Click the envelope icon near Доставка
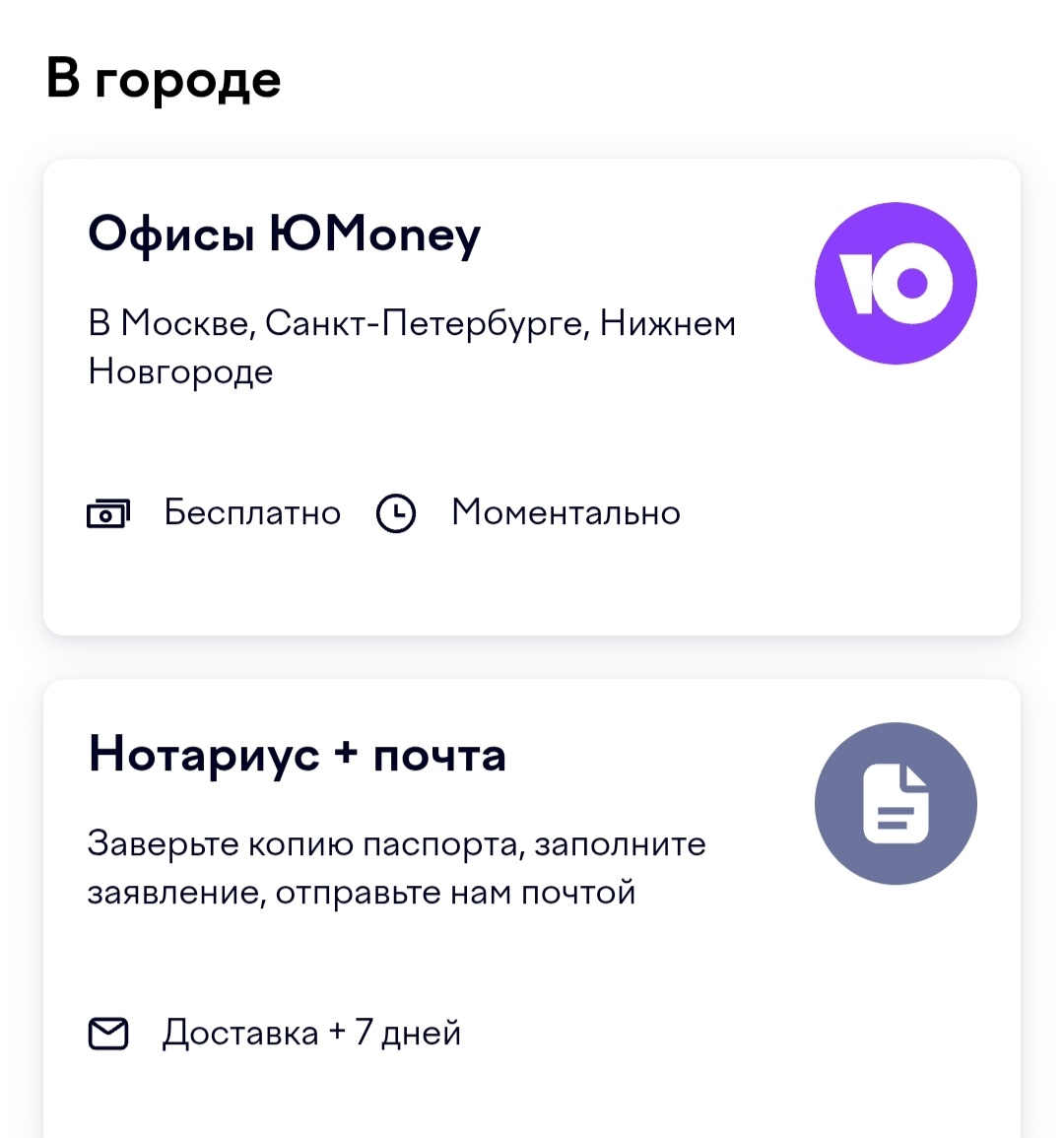This screenshot has height=1138, width=1064. 110,1033
